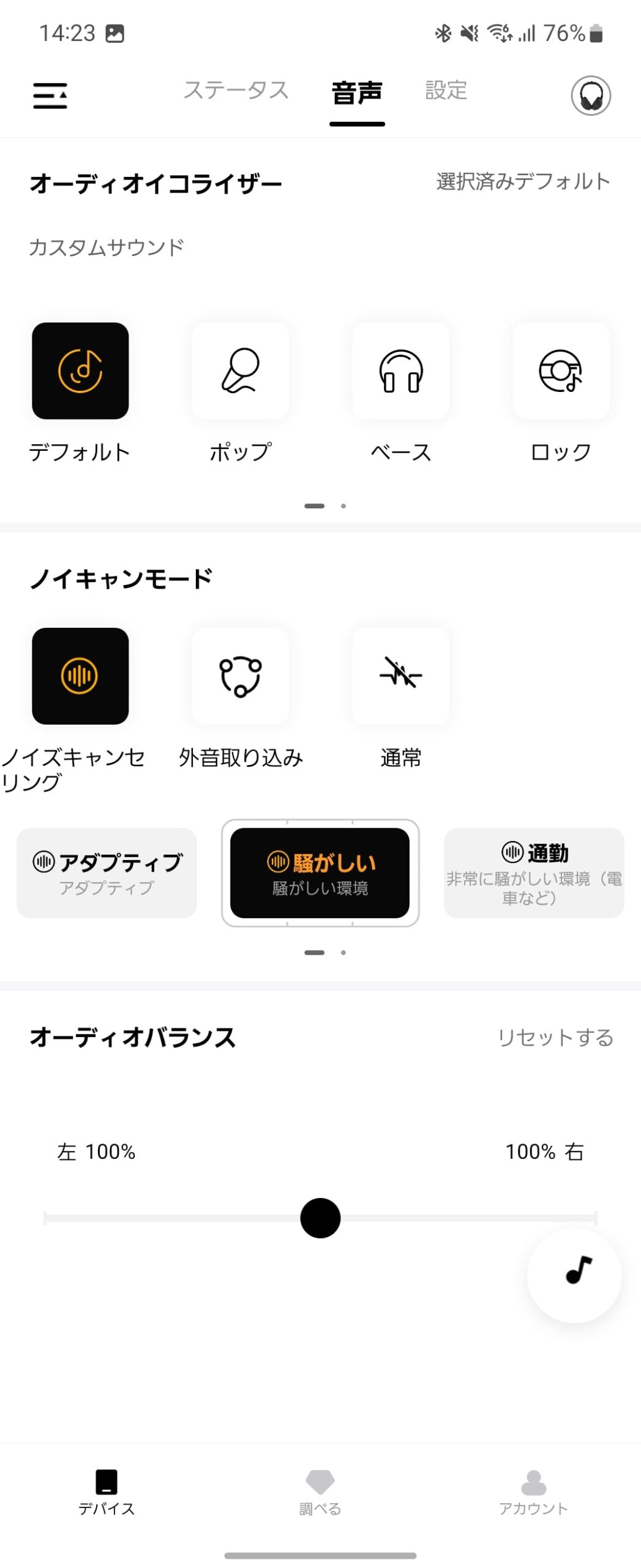Switch to the ステータス tab
641x1568 pixels.
[236, 91]
